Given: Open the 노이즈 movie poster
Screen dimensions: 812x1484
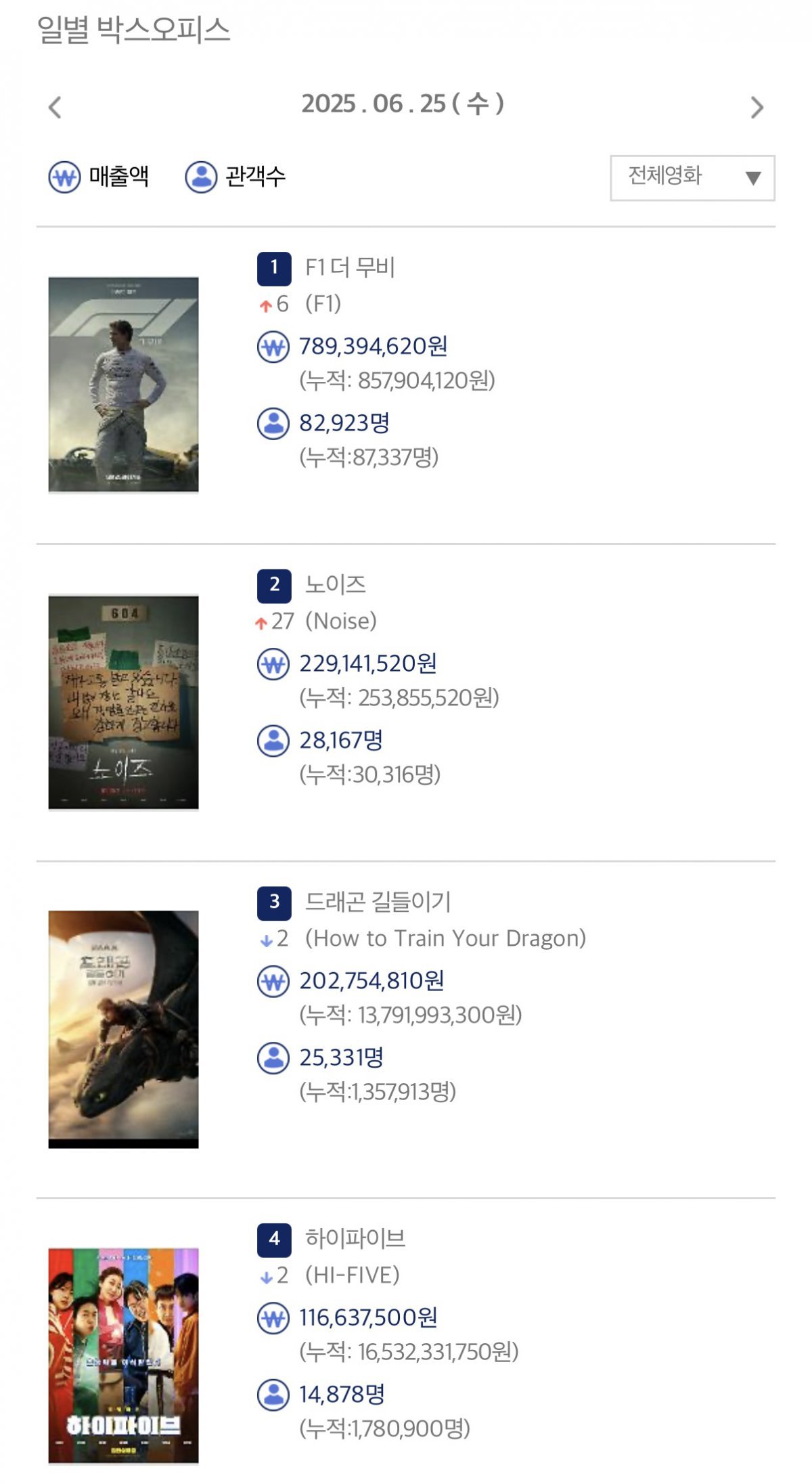Looking at the screenshot, I should (x=123, y=702).
